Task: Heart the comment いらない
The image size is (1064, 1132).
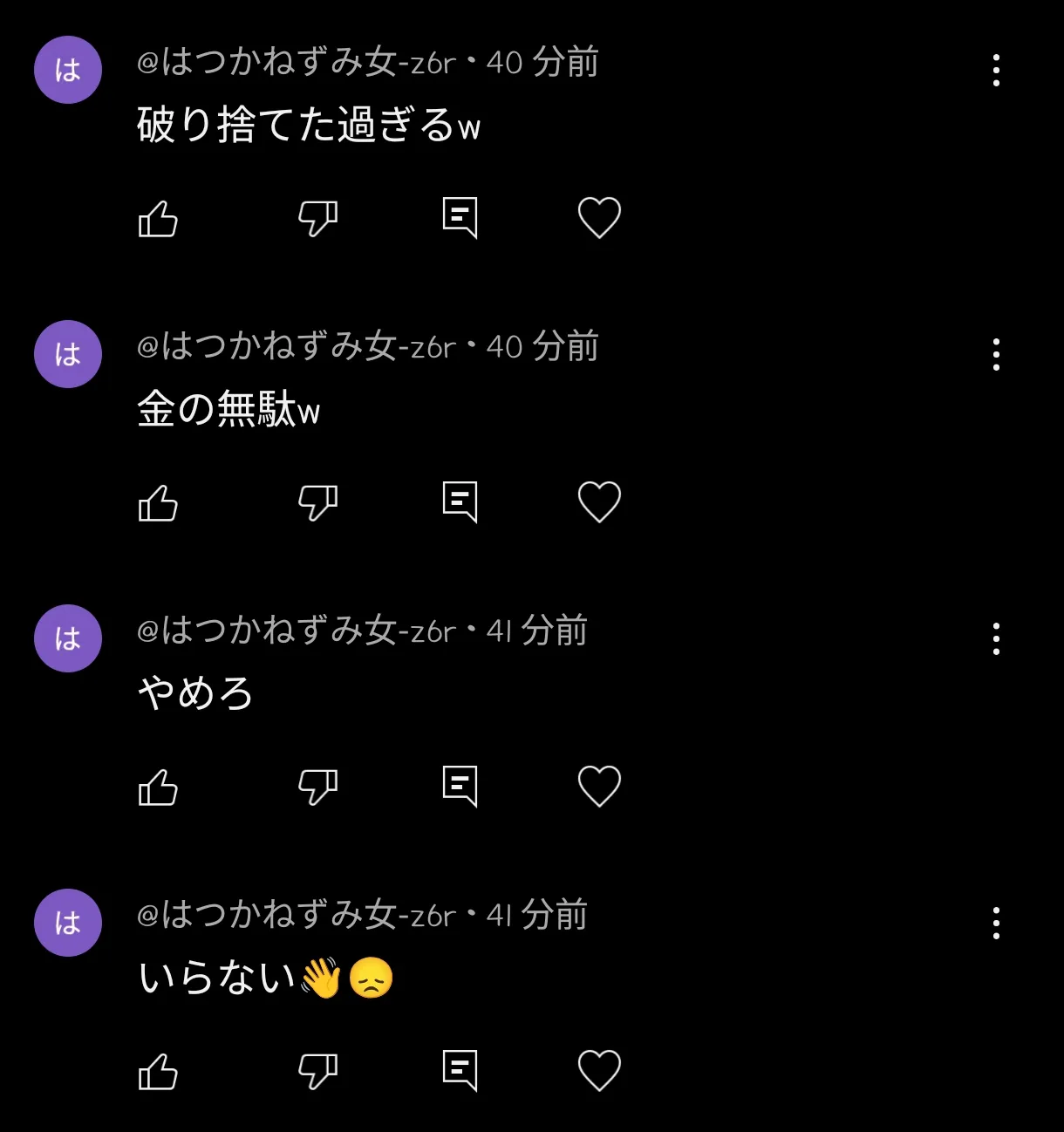Action: tap(599, 1071)
